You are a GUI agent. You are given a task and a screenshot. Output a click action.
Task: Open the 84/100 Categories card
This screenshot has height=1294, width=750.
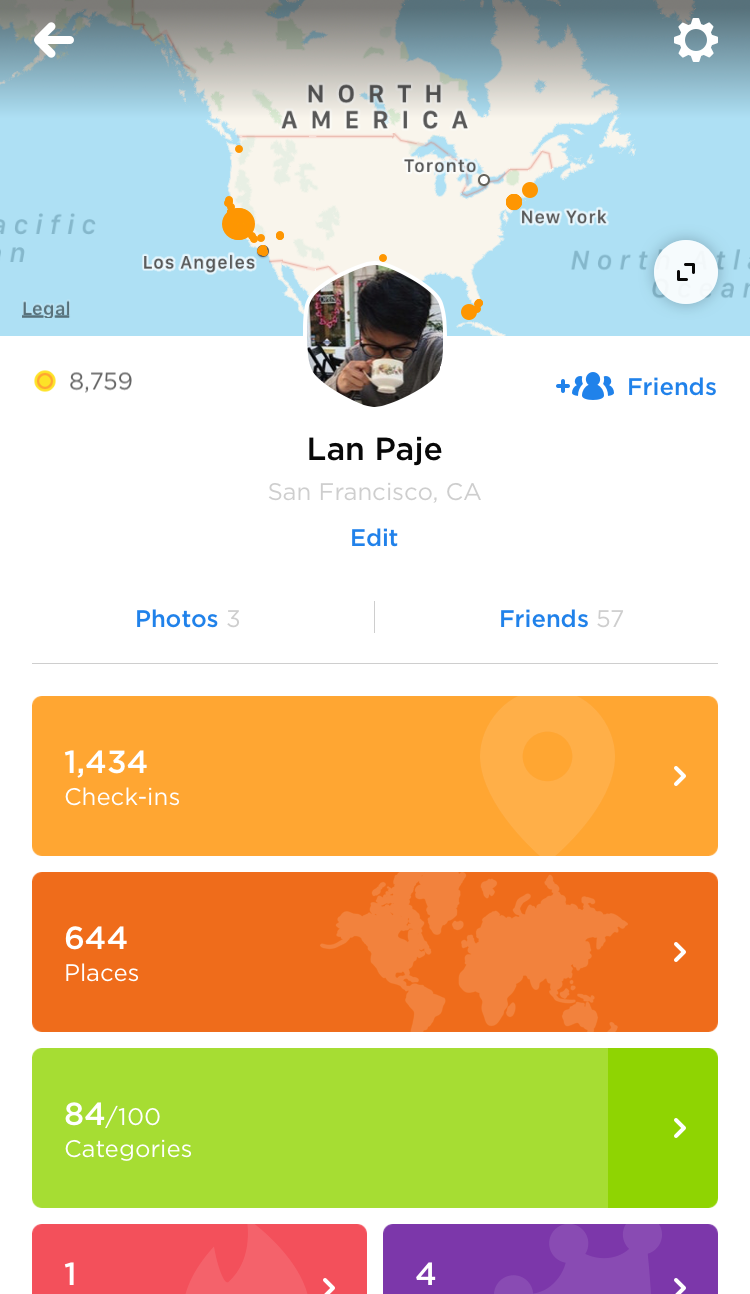[375, 1128]
